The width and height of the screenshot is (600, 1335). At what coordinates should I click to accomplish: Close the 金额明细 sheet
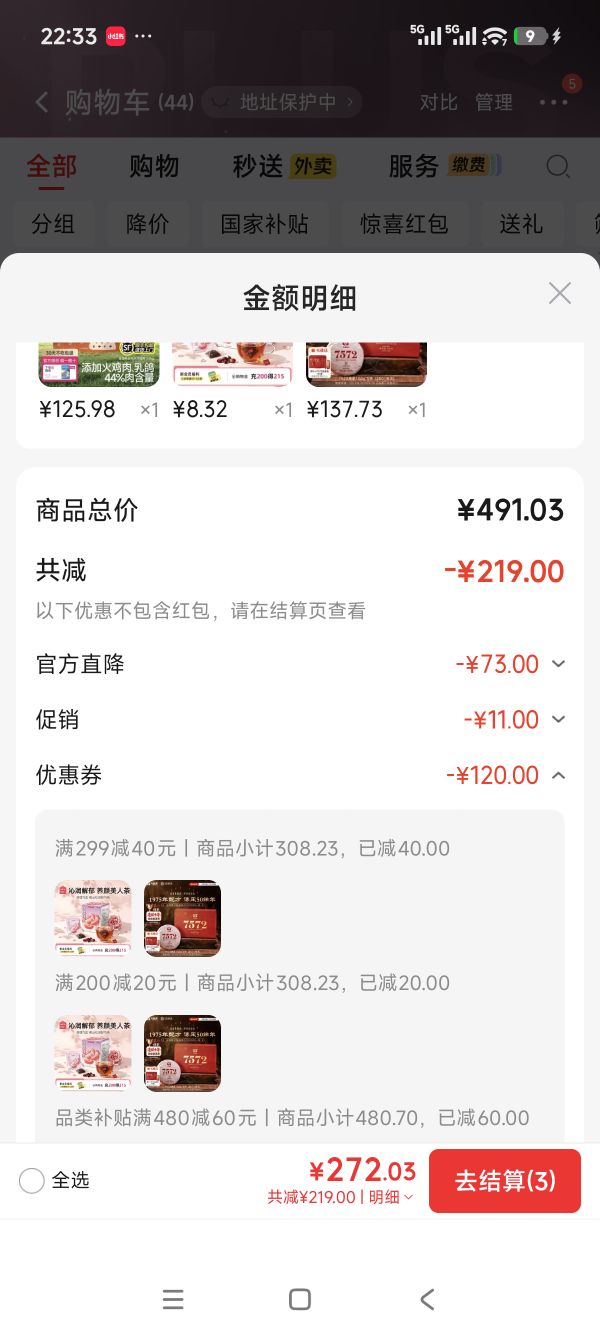(x=560, y=293)
